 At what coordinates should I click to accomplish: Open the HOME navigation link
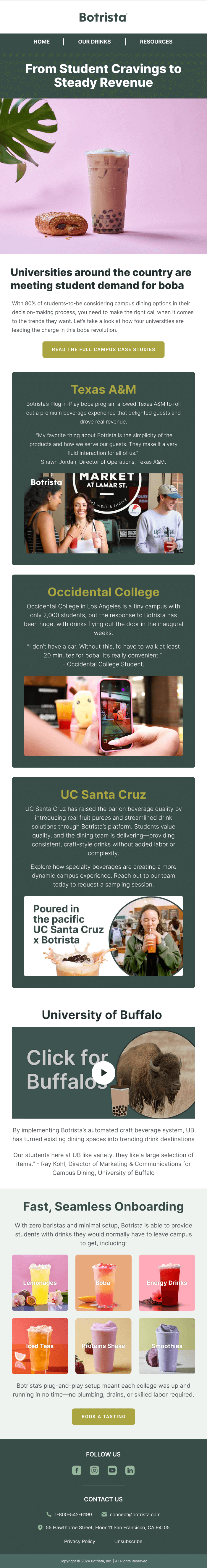41,42
